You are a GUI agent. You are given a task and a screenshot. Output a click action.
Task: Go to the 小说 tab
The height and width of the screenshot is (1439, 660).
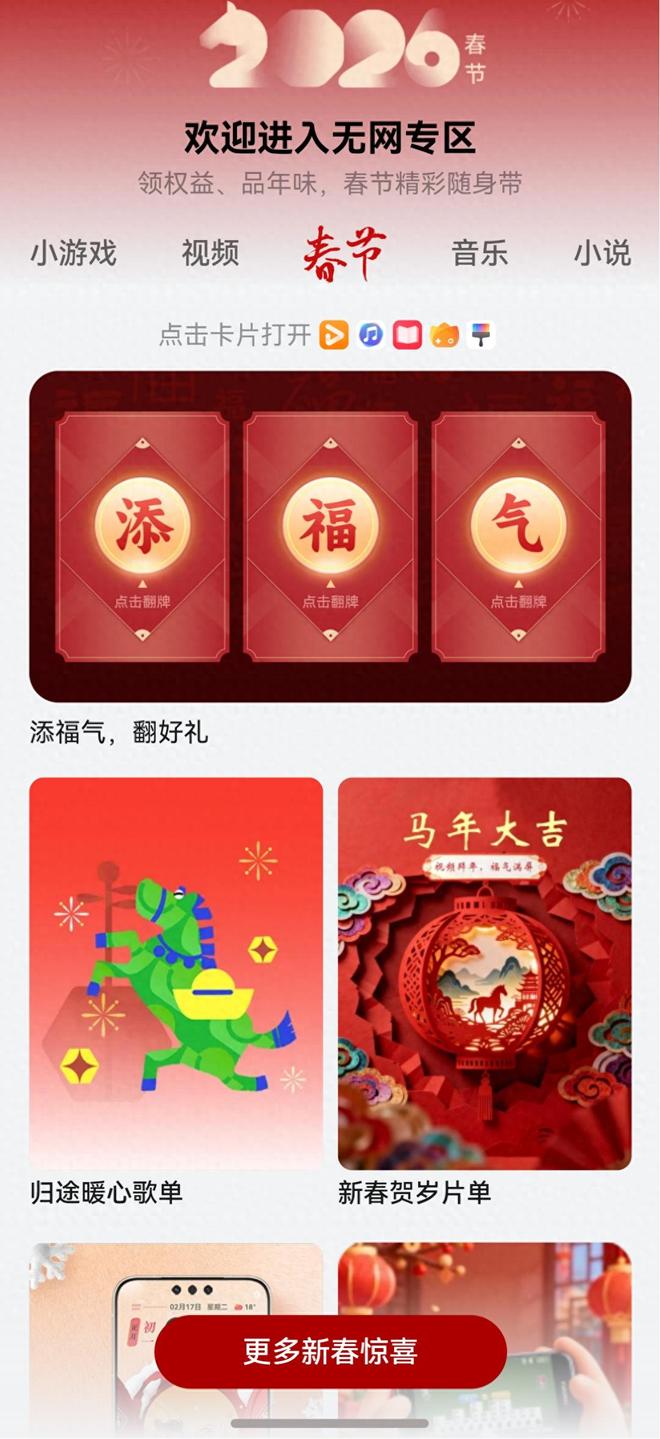(602, 253)
